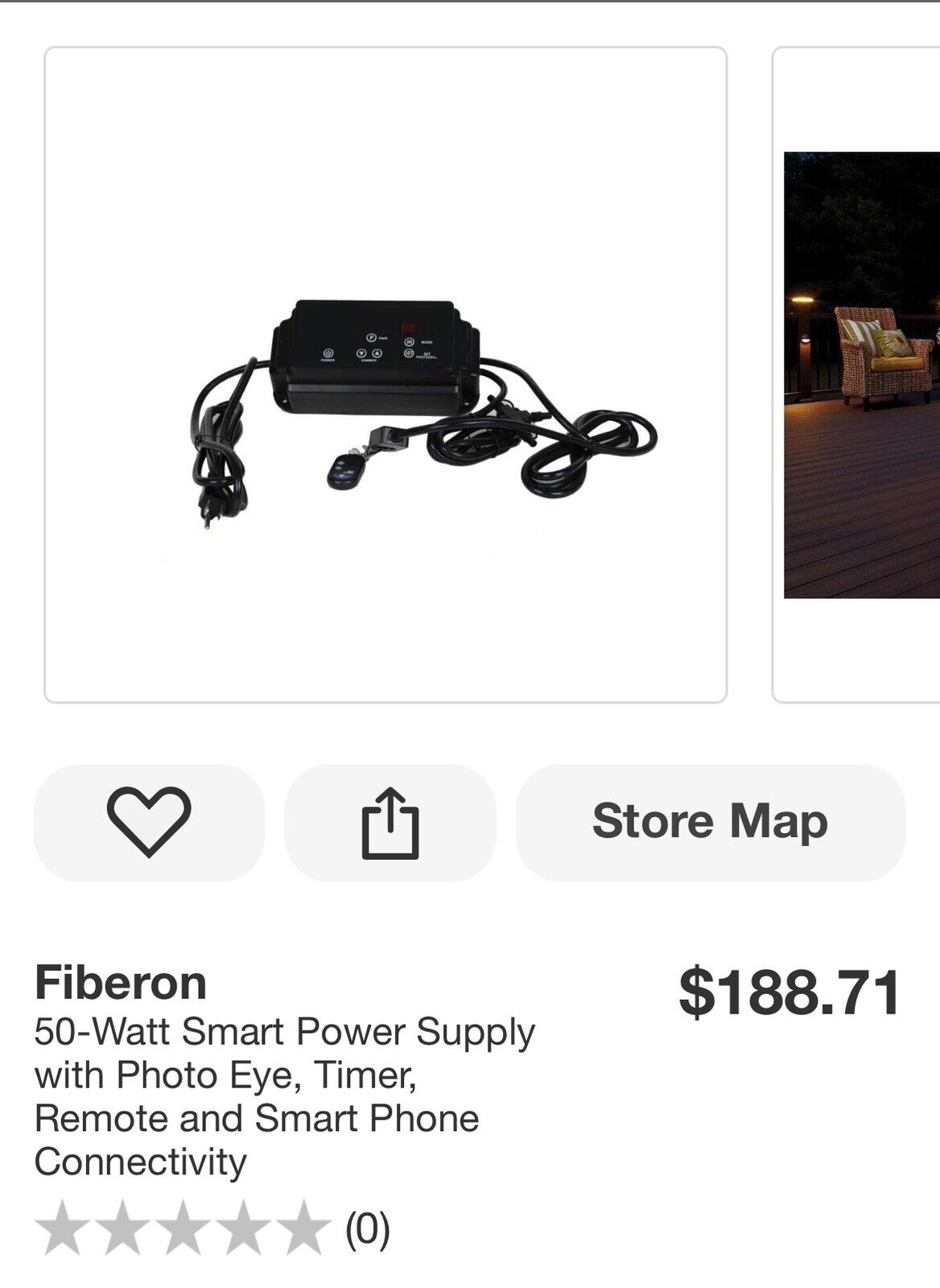The image size is (940, 1288).
Task: Save this product with the heart button
Action: pos(149,822)
